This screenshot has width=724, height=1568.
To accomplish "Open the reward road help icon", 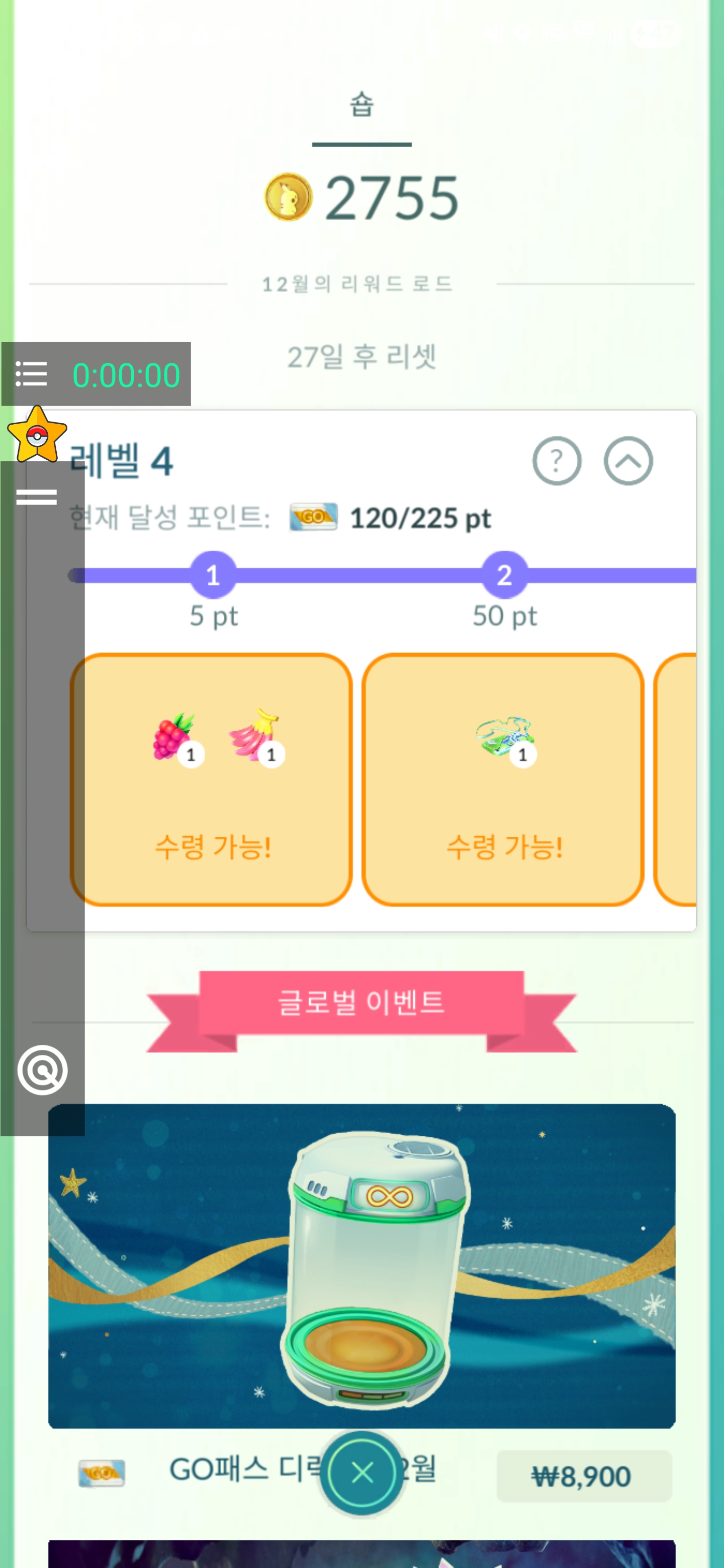I will click(x=556, y=461).
